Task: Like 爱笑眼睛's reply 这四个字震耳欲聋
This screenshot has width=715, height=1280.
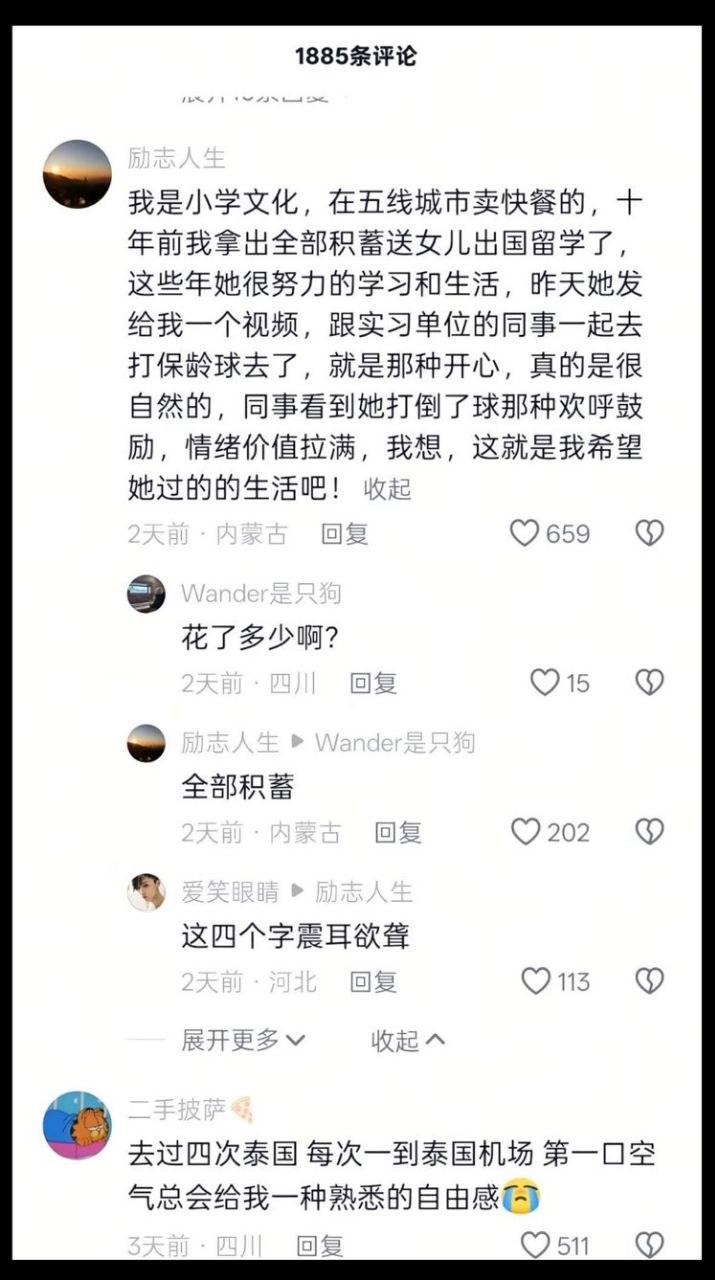Action: [536, 981]
